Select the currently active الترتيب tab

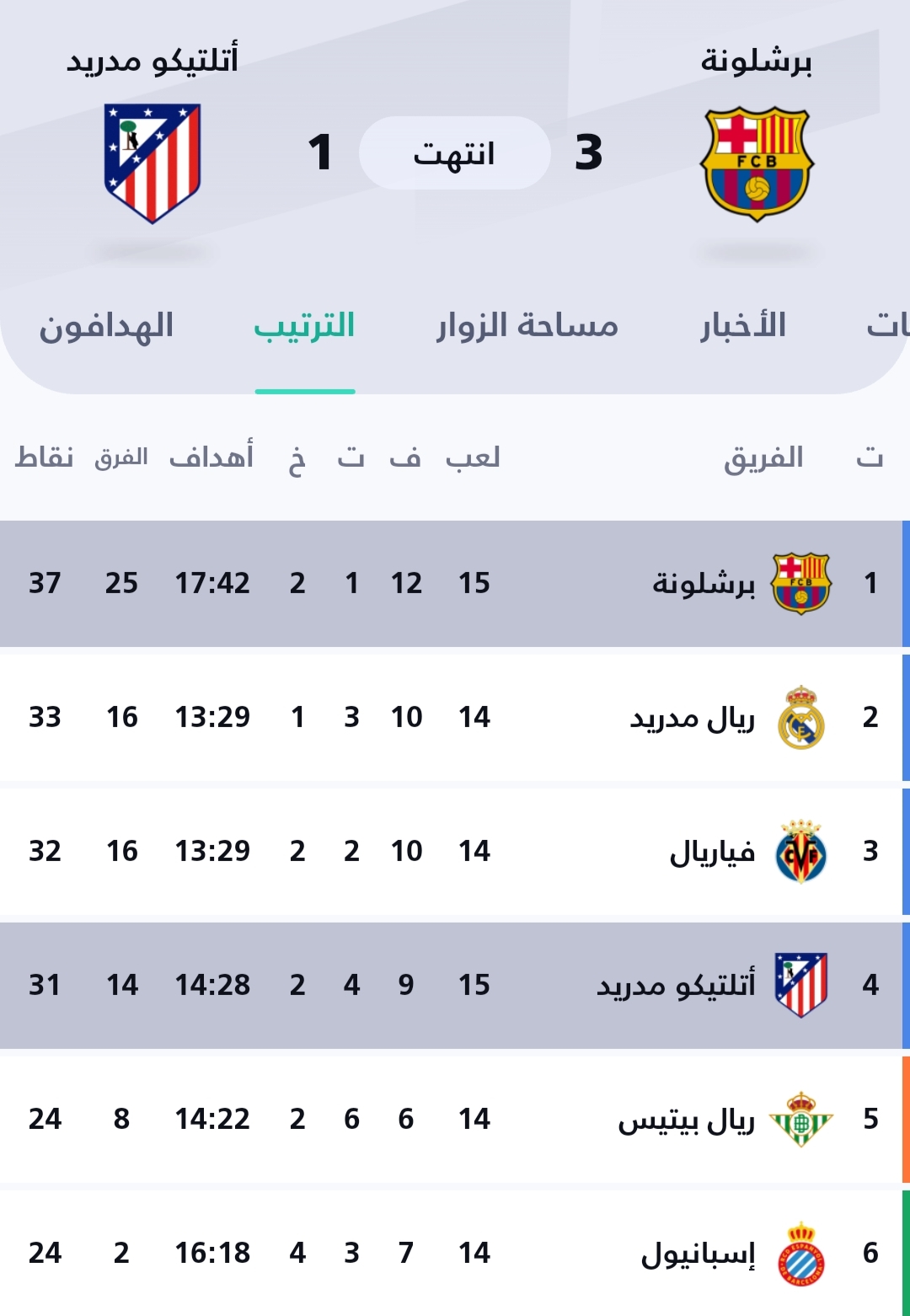pyautogui.click(x=305, y=327)
